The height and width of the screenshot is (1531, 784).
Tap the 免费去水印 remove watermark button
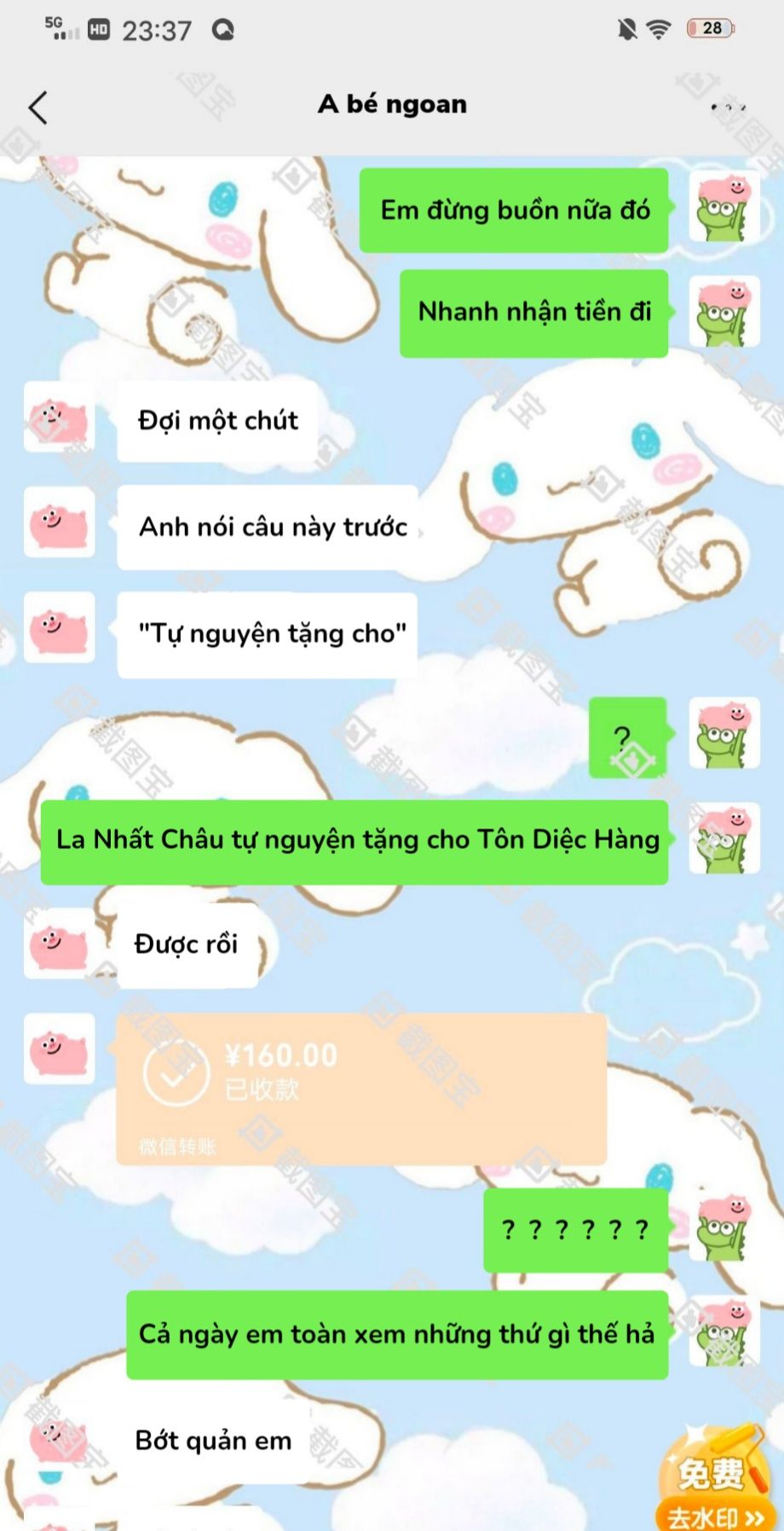coord(714,1483)
